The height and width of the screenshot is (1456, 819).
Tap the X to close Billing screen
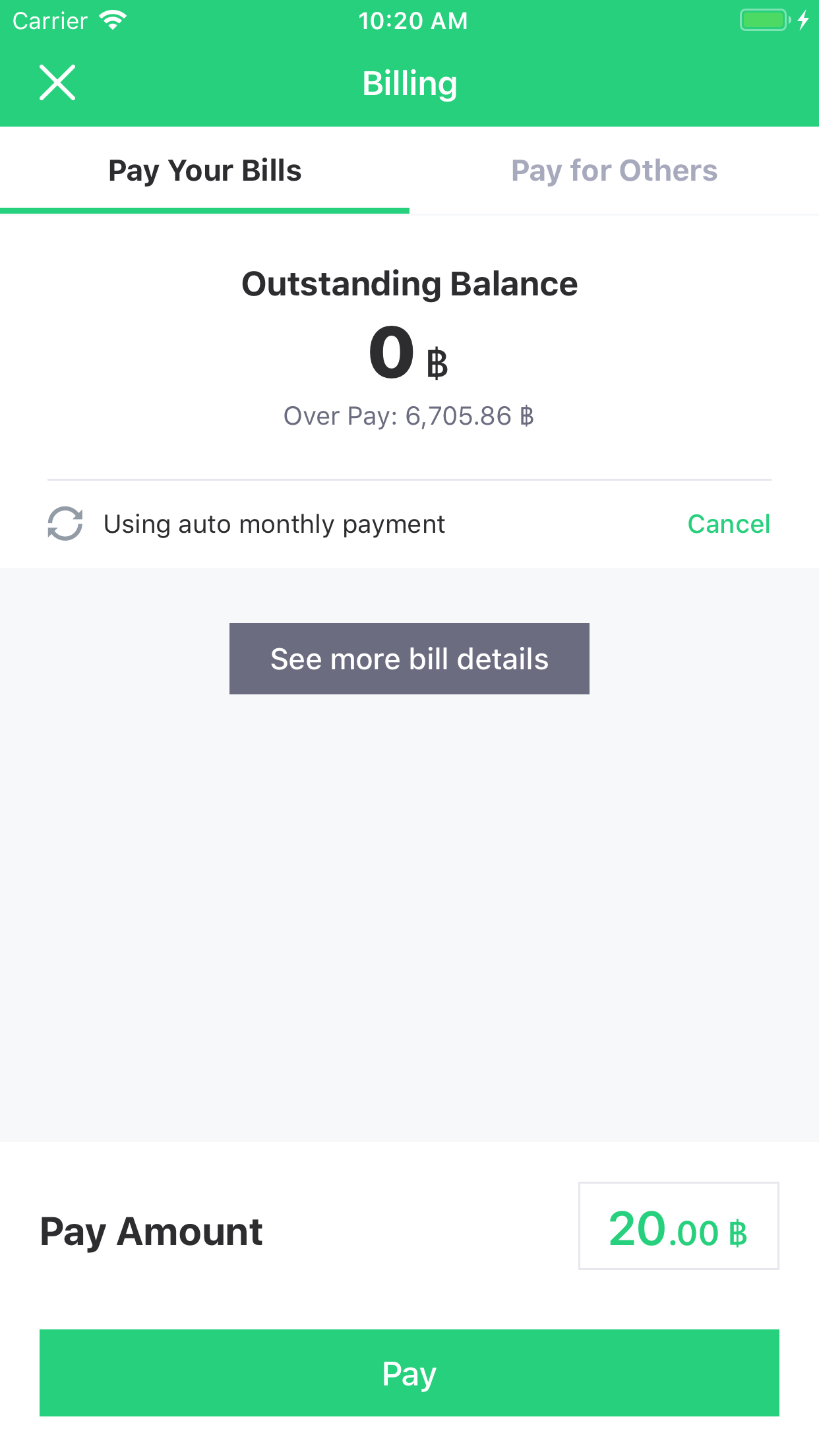point(57,82)
